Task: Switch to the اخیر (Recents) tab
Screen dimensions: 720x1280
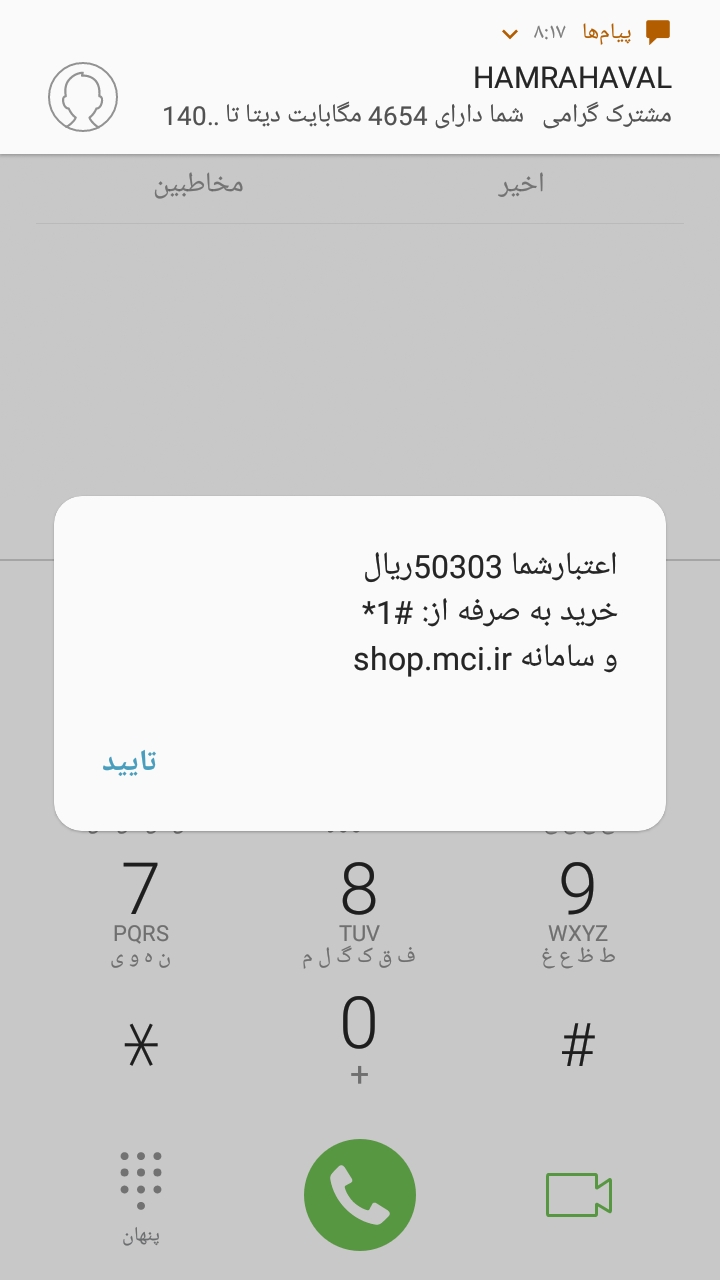Action: click(521, 184)
